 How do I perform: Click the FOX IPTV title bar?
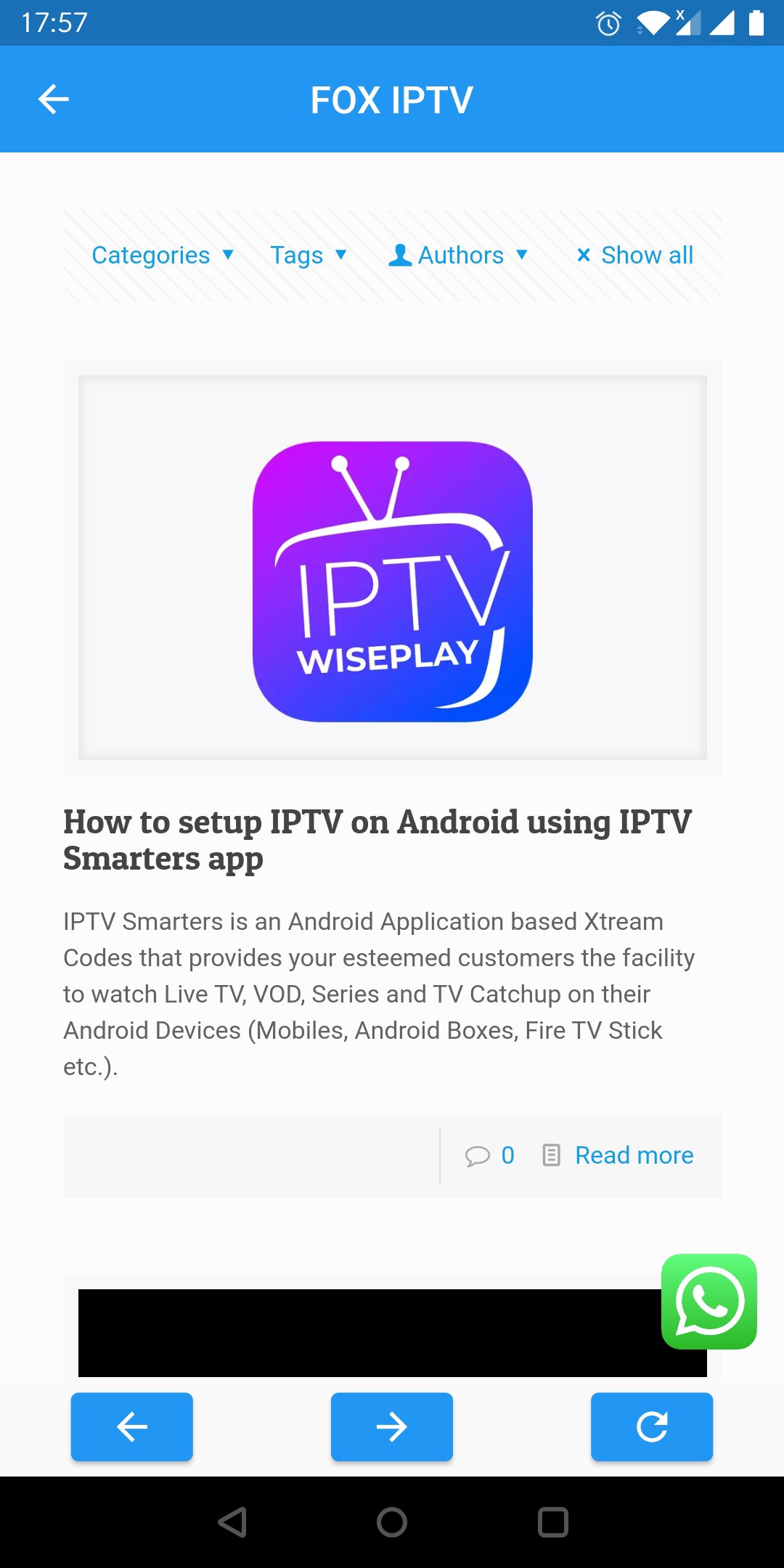(392, 99)
